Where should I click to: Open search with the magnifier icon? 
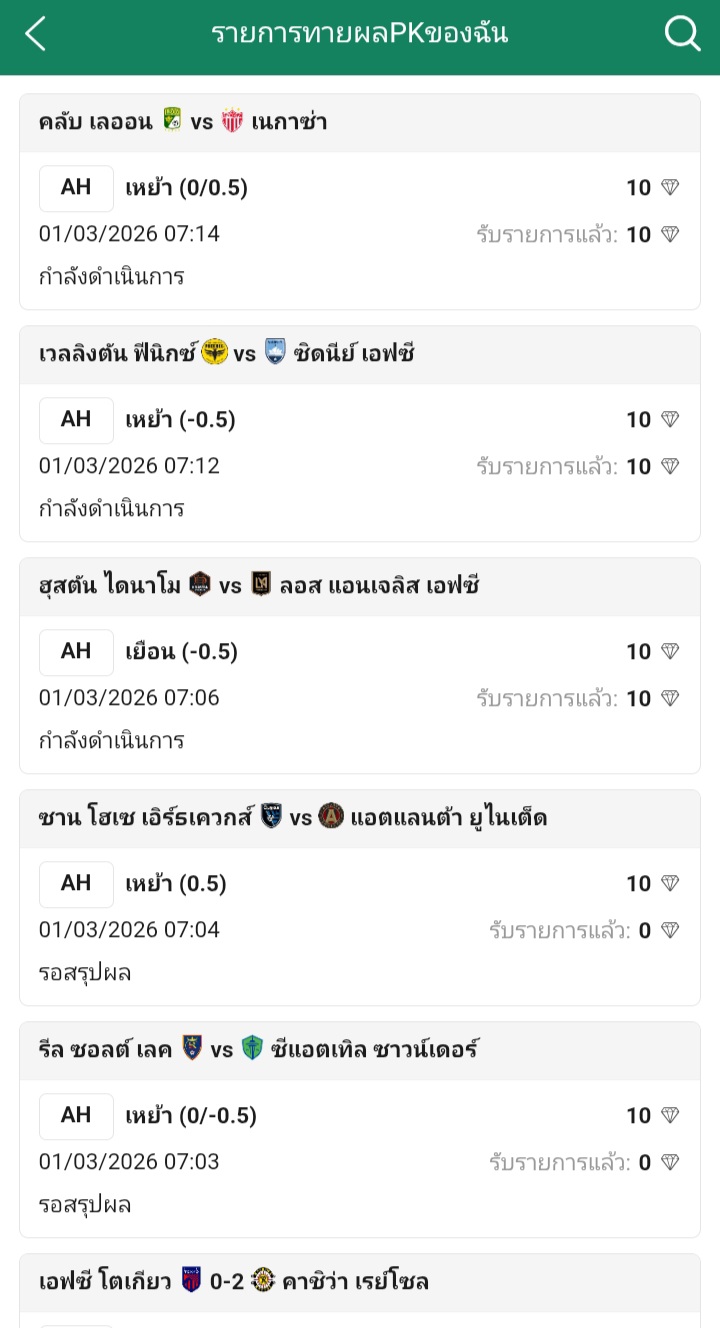coord(682,34)
